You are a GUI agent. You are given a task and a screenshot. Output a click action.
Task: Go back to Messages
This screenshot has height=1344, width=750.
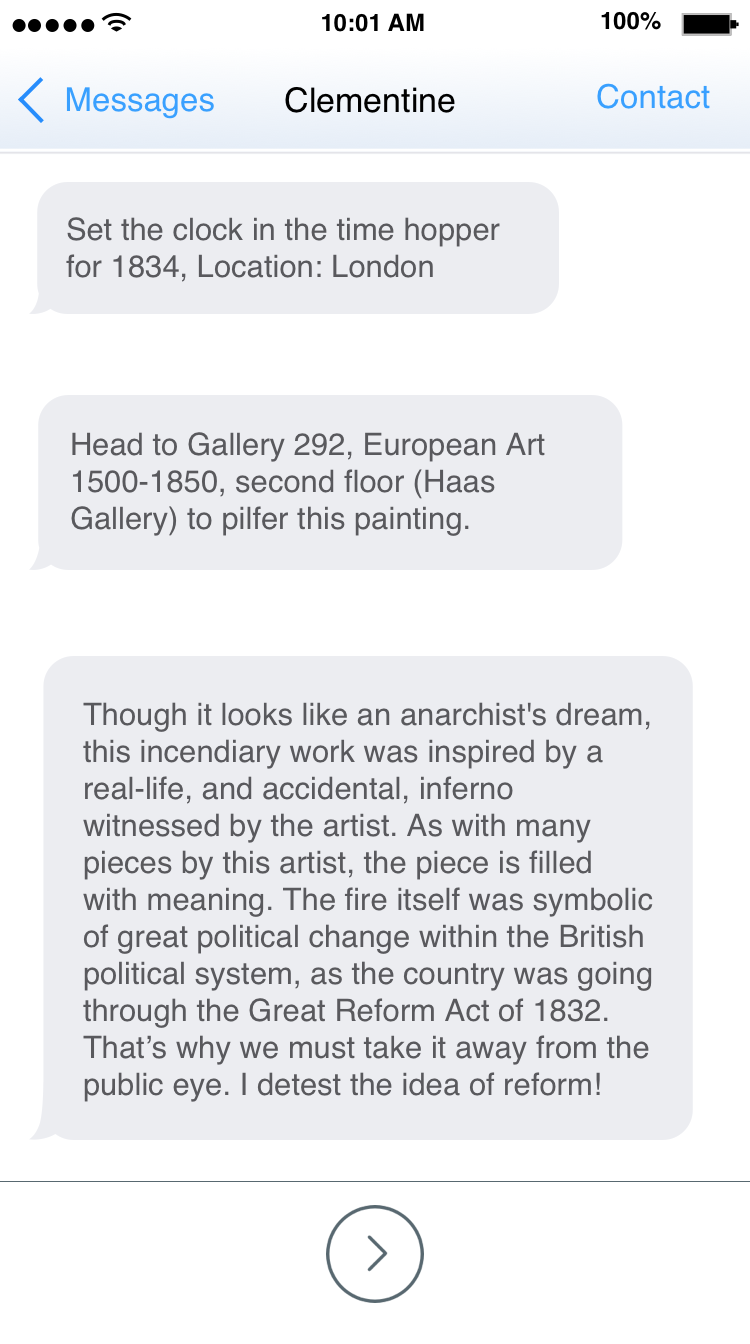[115, 100]
